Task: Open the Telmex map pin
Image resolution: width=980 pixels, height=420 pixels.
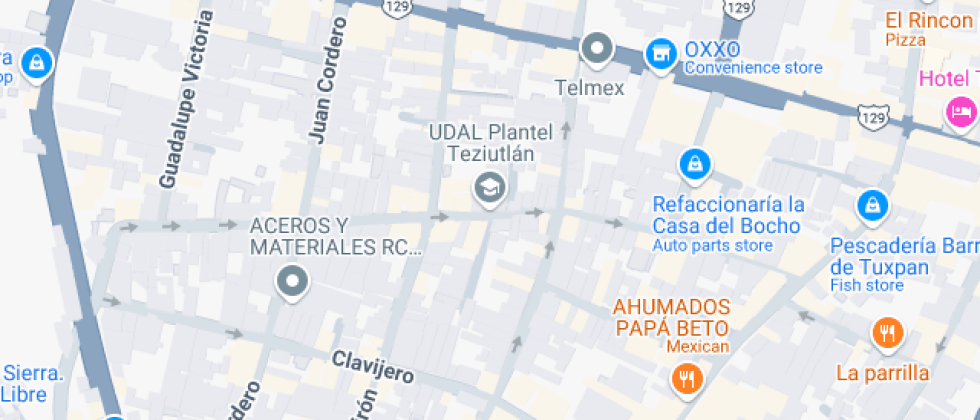Action: coord(597,49)
